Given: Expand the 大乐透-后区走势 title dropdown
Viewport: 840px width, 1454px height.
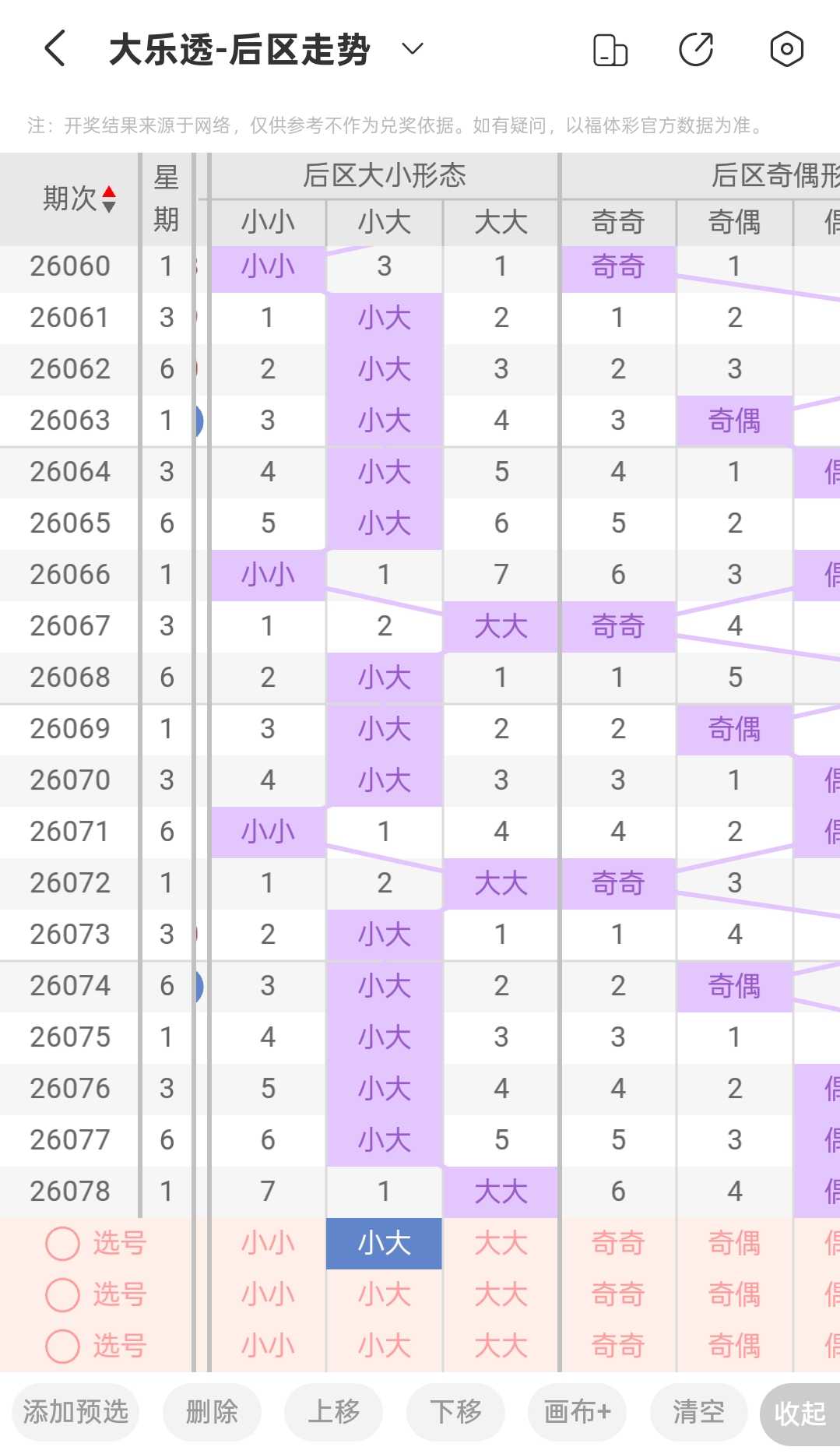Looking at the screenshot, I should coord(412,49).
